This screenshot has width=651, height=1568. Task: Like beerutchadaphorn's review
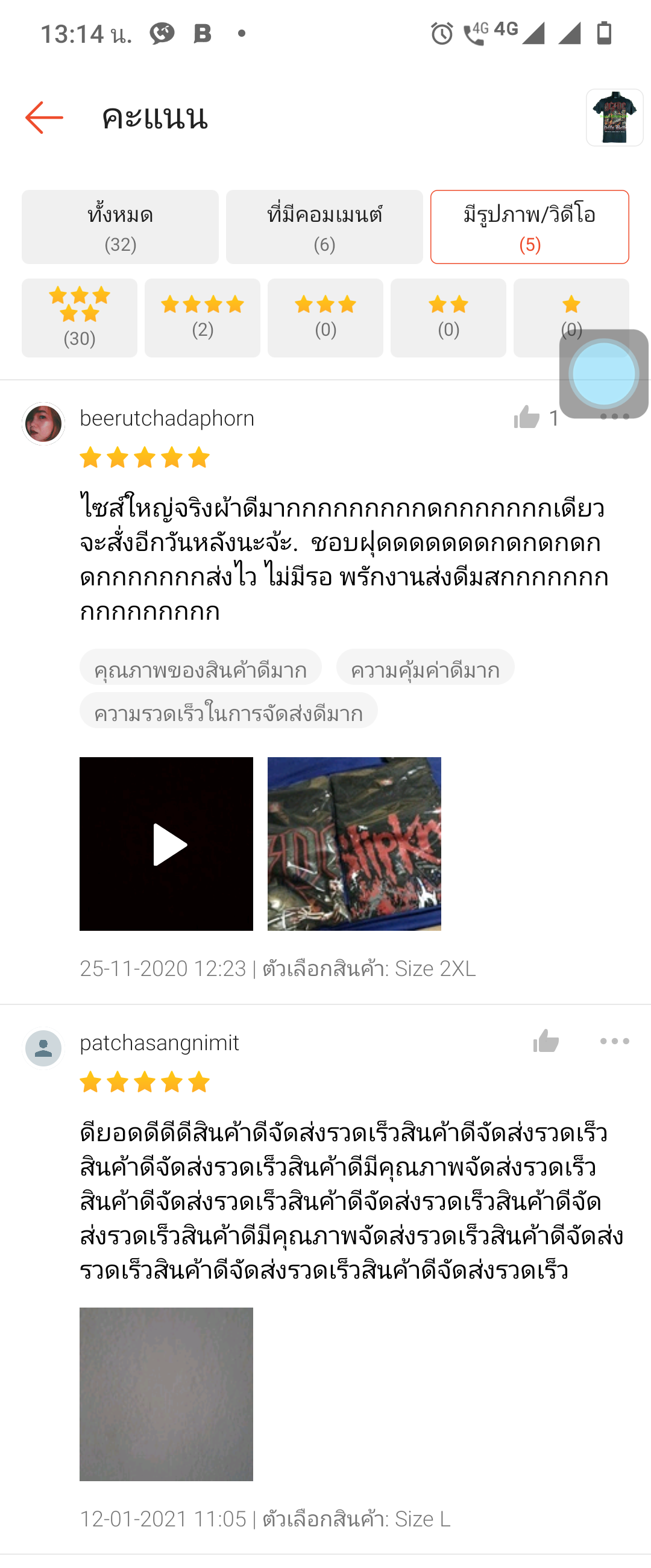coord(527,418)
